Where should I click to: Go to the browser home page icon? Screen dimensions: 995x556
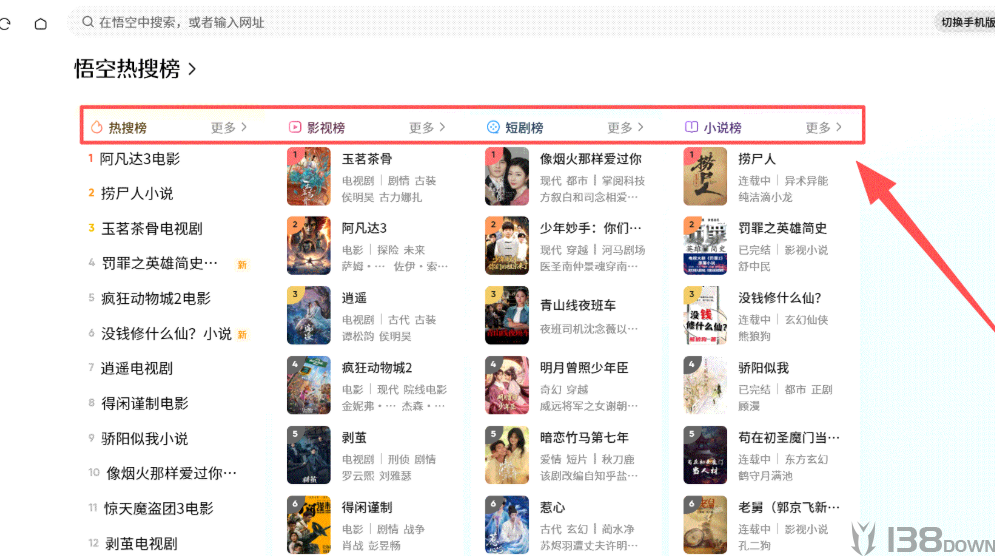[x=41, y=23]
